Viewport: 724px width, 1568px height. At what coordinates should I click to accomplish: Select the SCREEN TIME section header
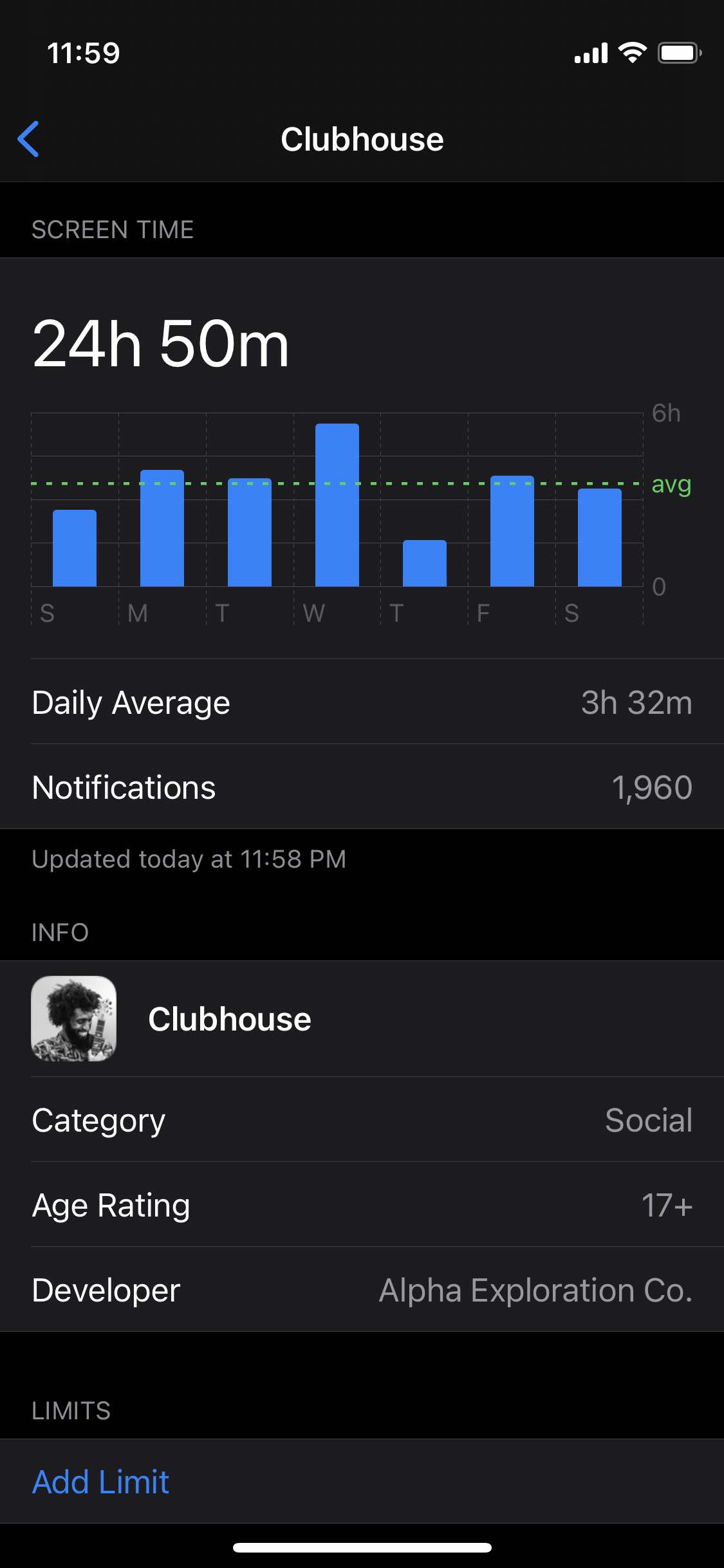(x=113, y=230)
